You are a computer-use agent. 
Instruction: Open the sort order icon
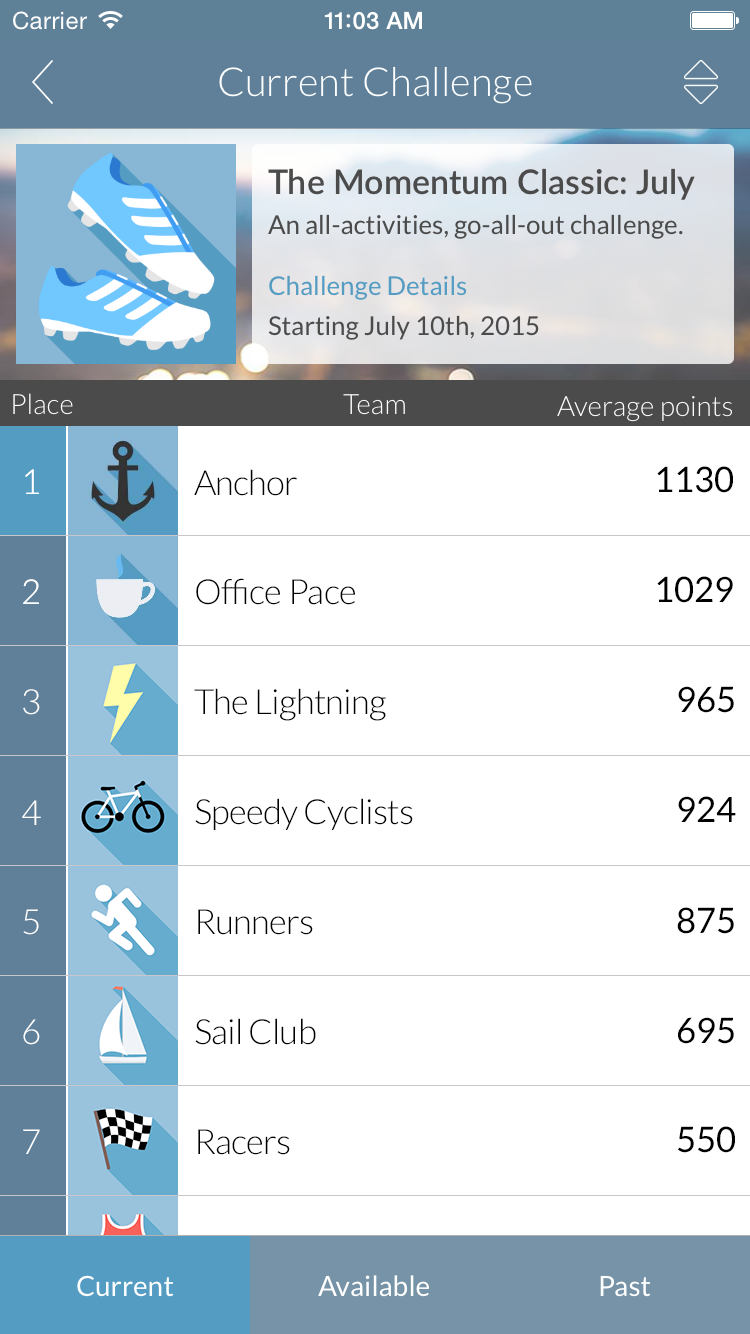pyautogui.click(x=701, y=83)
